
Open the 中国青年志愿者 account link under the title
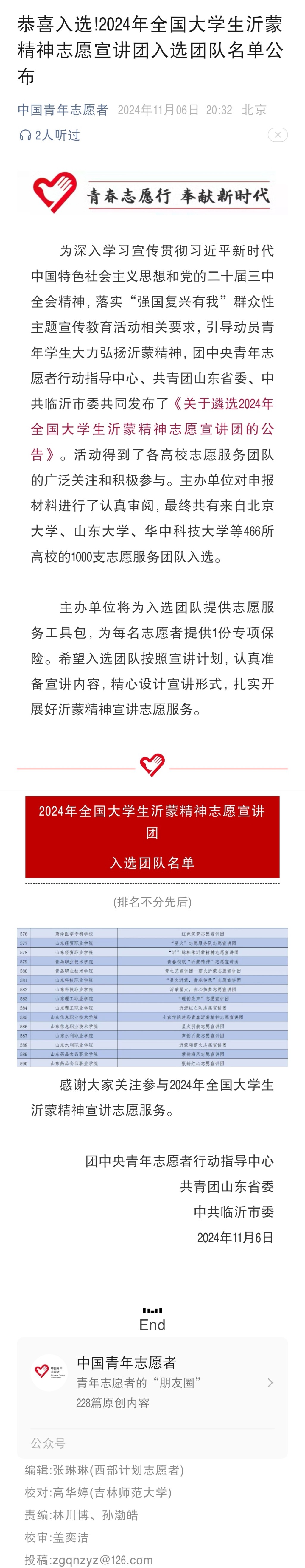(x=63, y=110)
